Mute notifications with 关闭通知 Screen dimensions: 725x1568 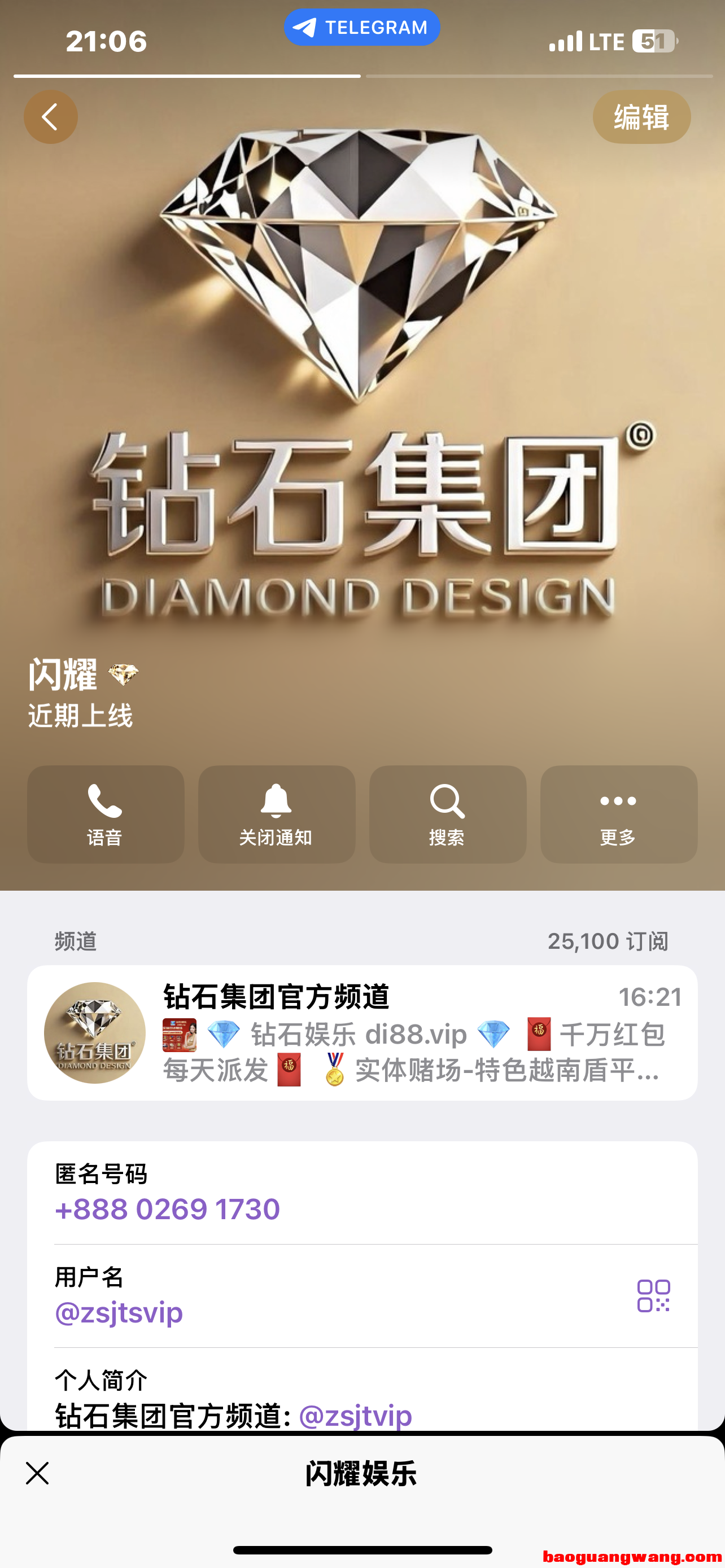pyautogui.click(x=276, y=814)
